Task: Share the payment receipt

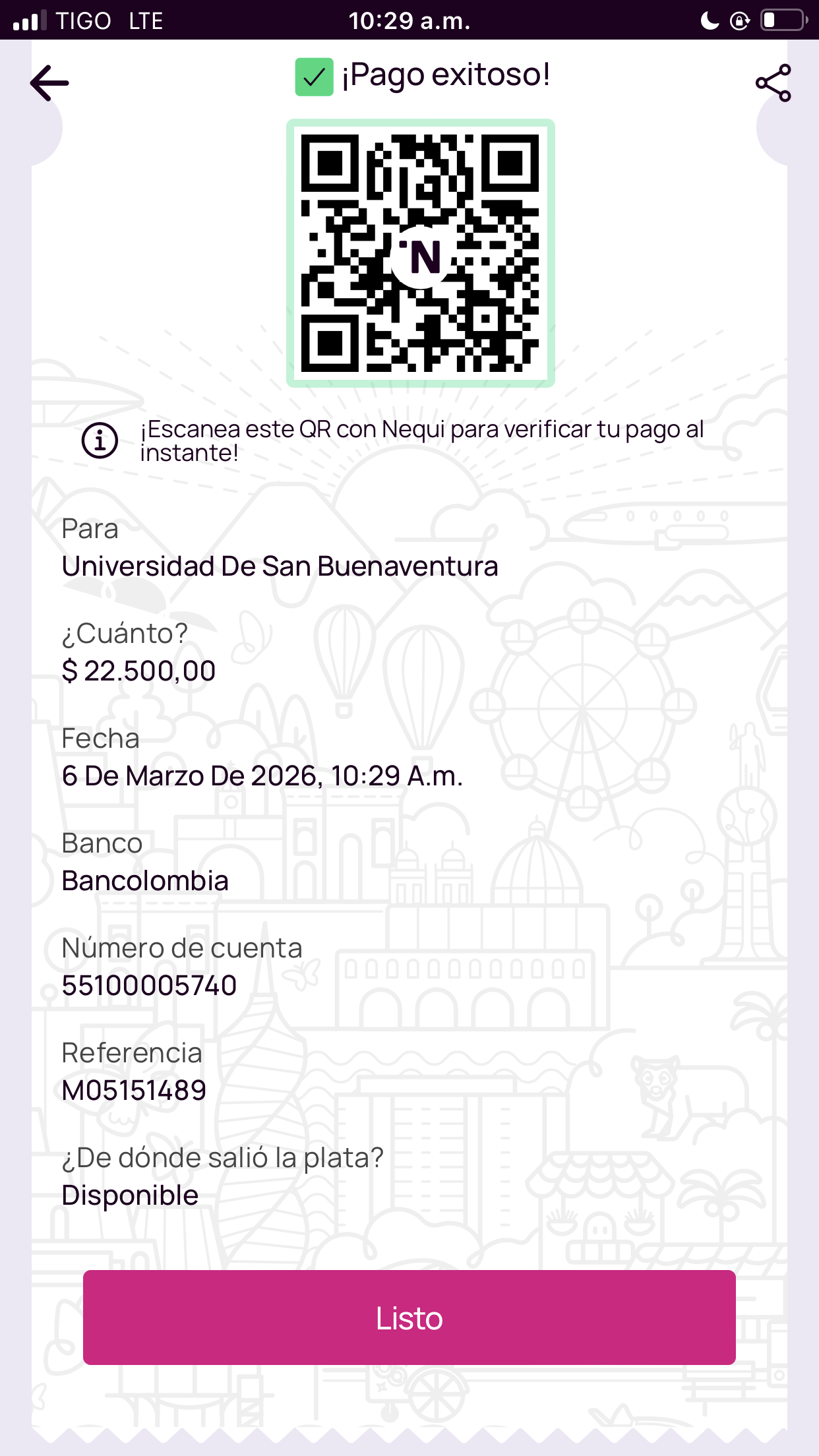Action: 773,83
